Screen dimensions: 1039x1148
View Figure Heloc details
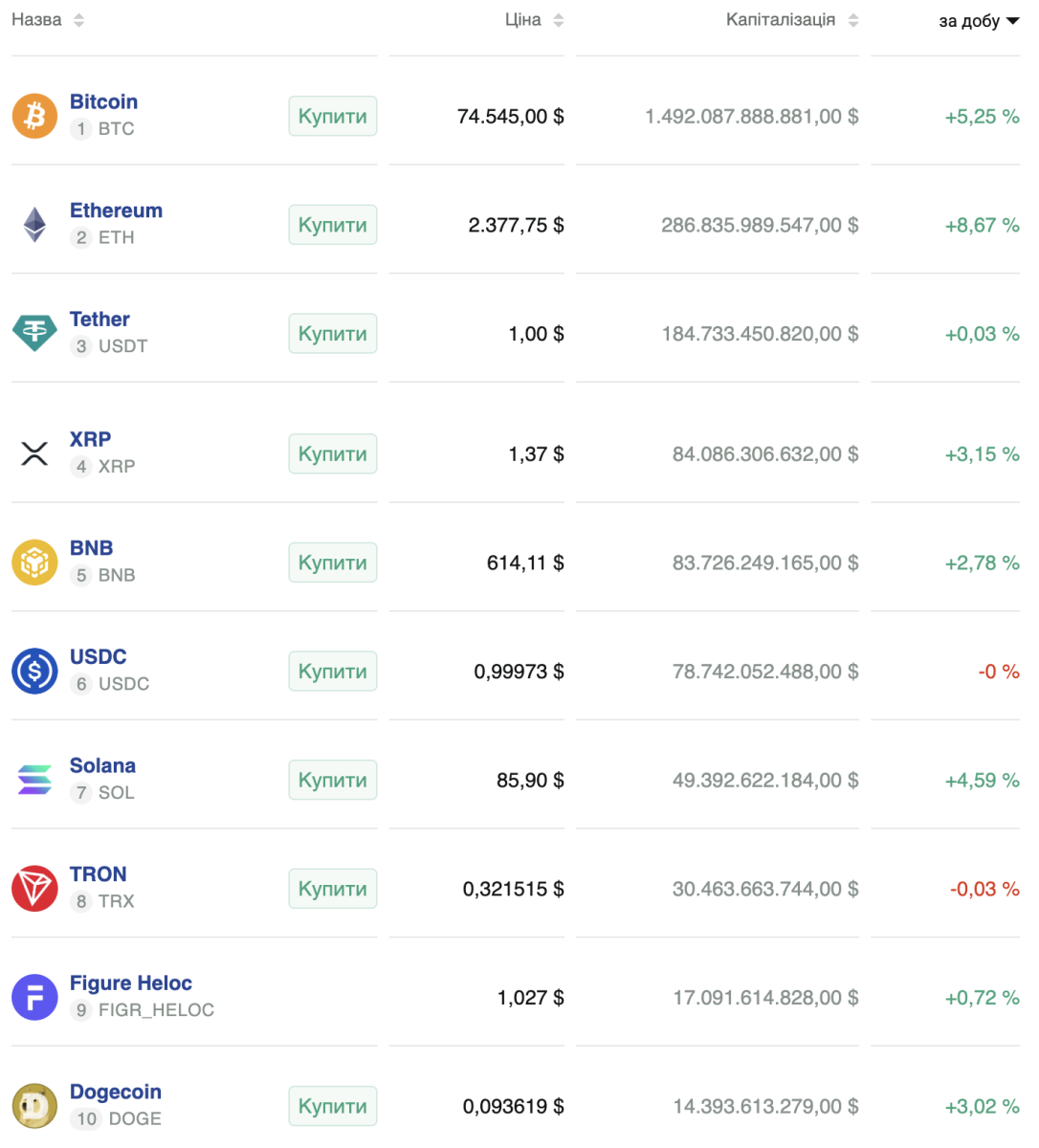(130, 983)
